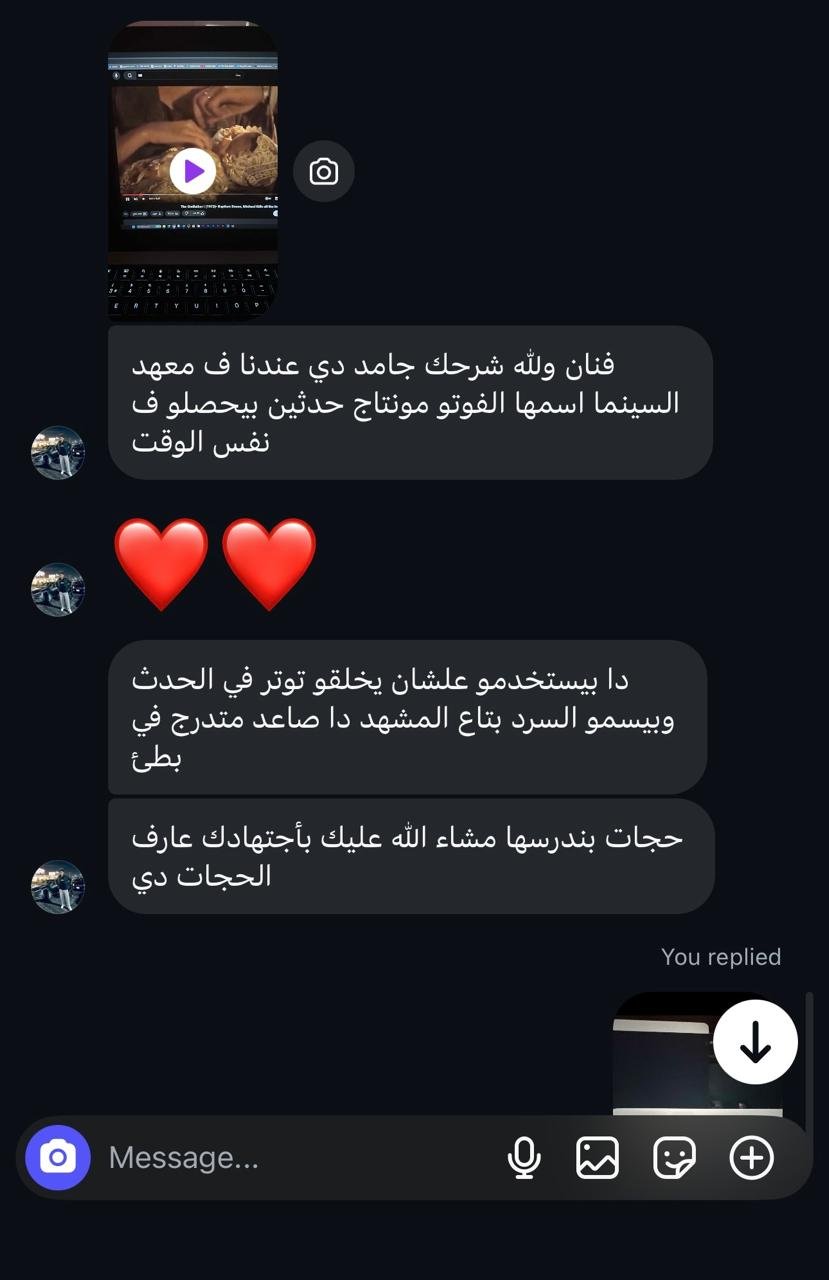
Task: Open more options with the plus icon
Action: point(752,1158)
